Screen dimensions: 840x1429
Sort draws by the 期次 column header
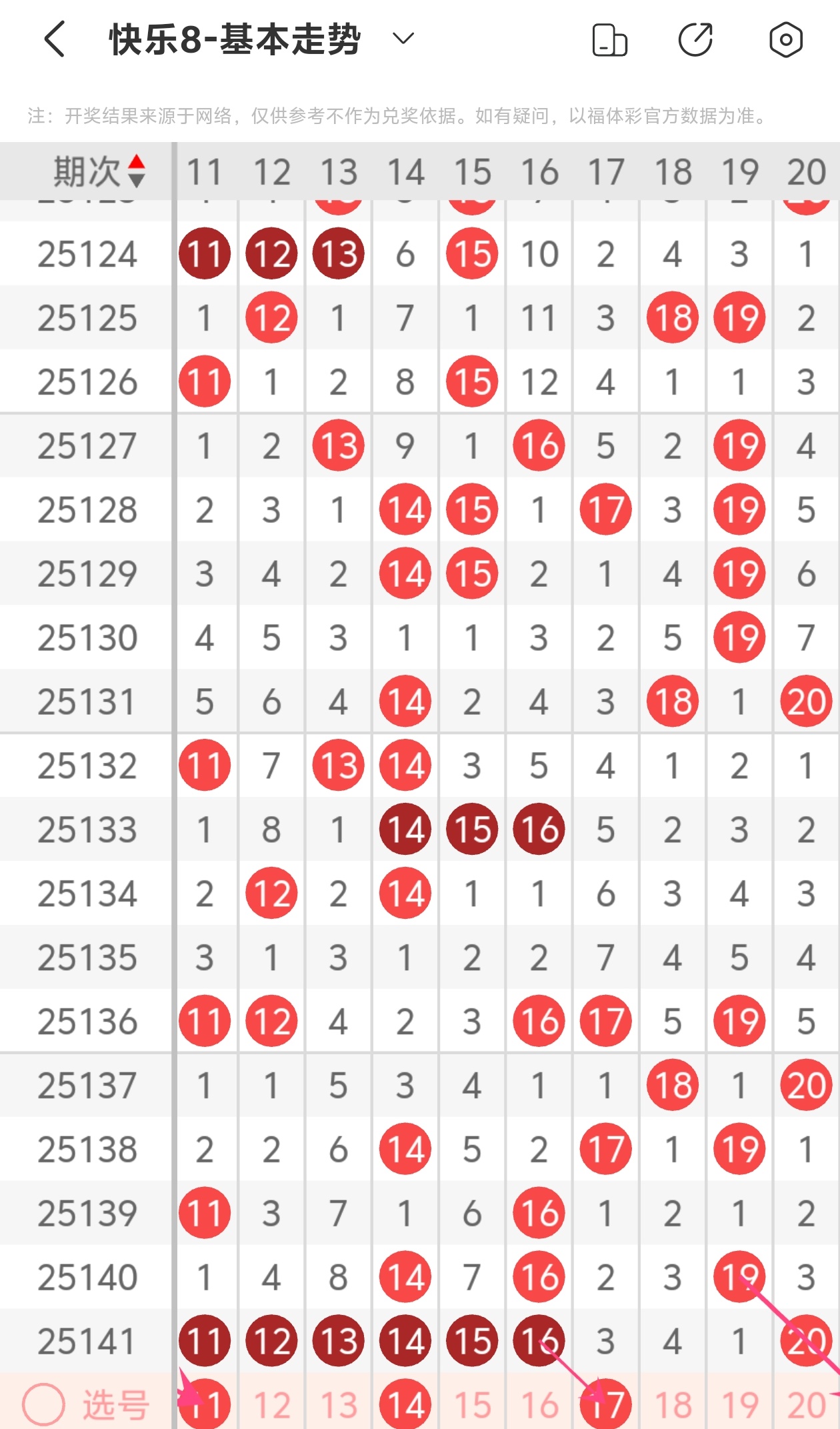(99, 171)
